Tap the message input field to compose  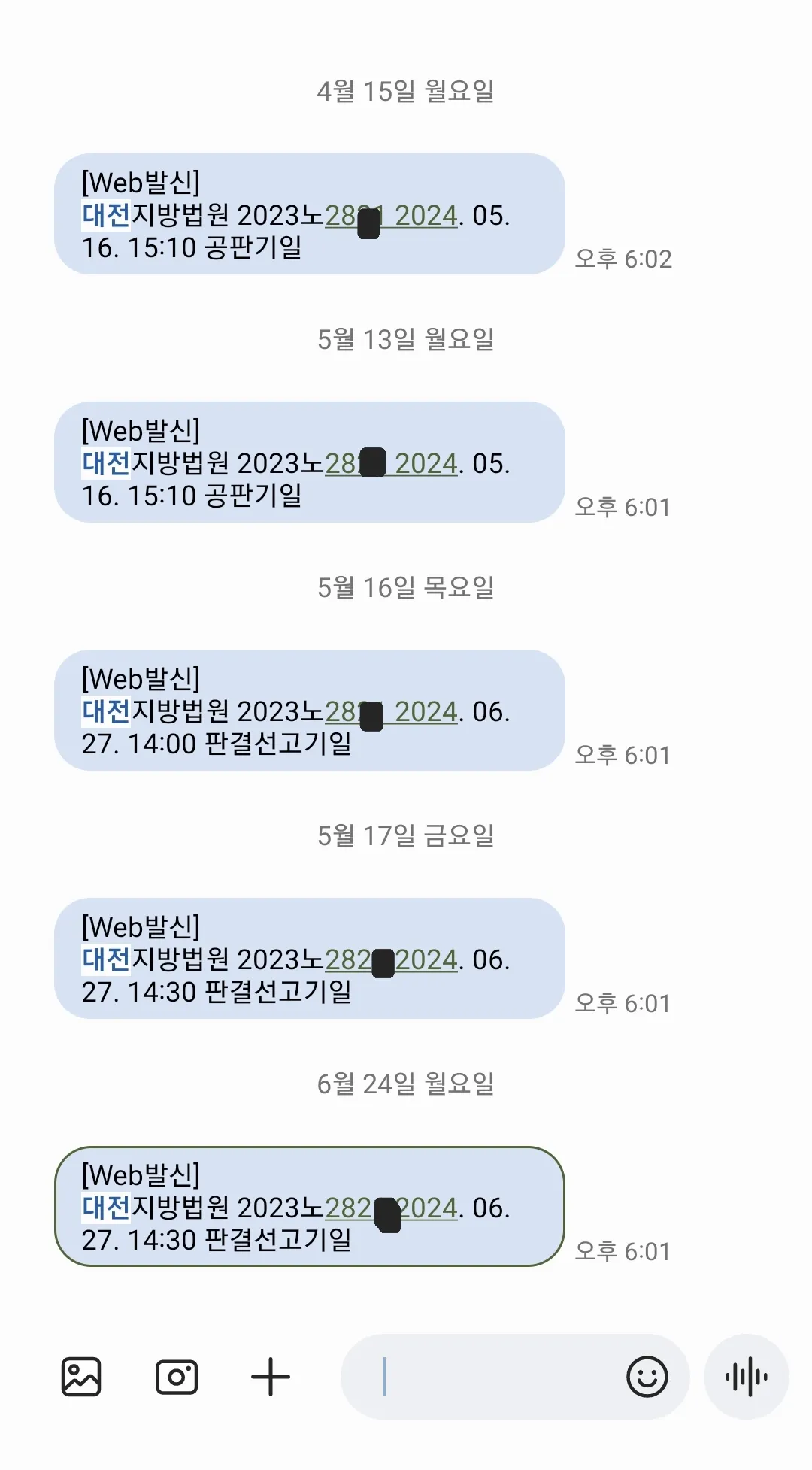[489, 1378]
